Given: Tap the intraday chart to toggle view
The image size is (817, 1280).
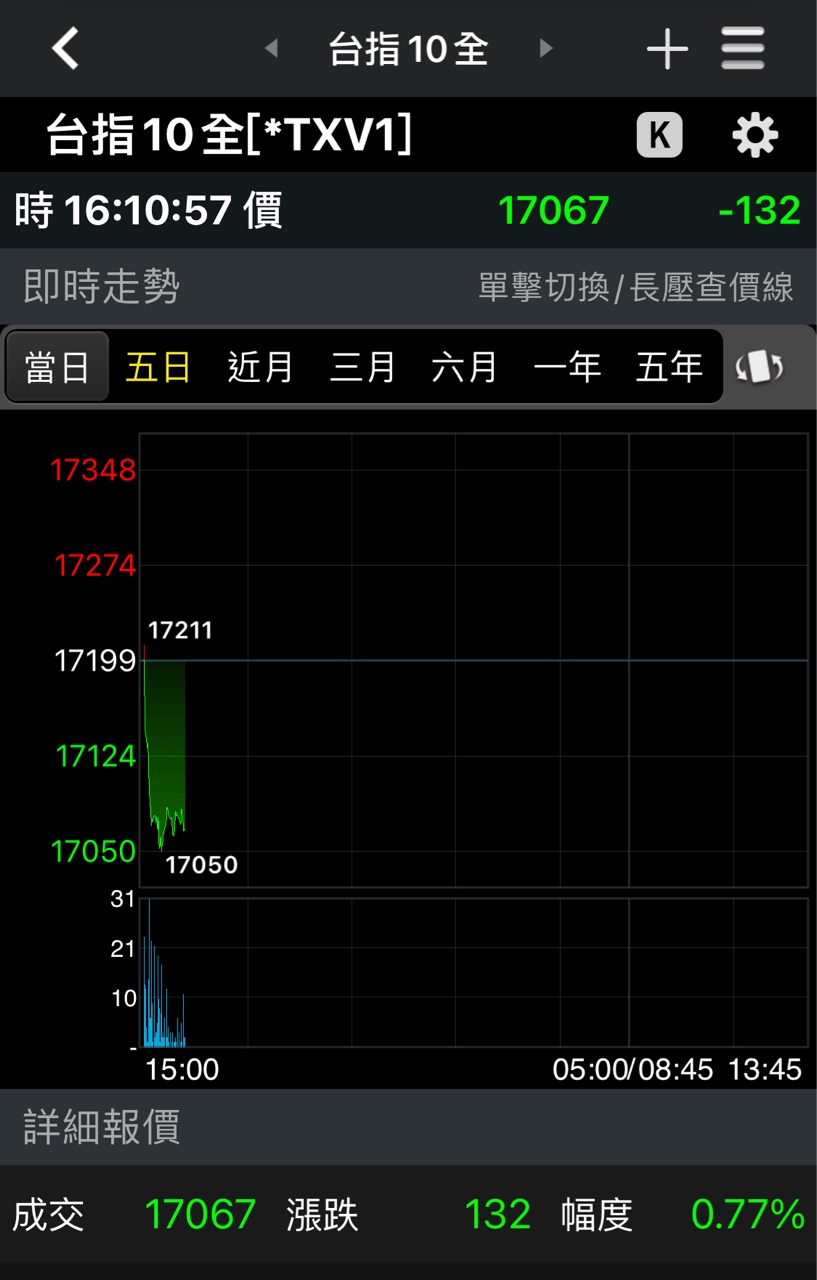Looking at the screenshot, I should [x=473, y=660].
